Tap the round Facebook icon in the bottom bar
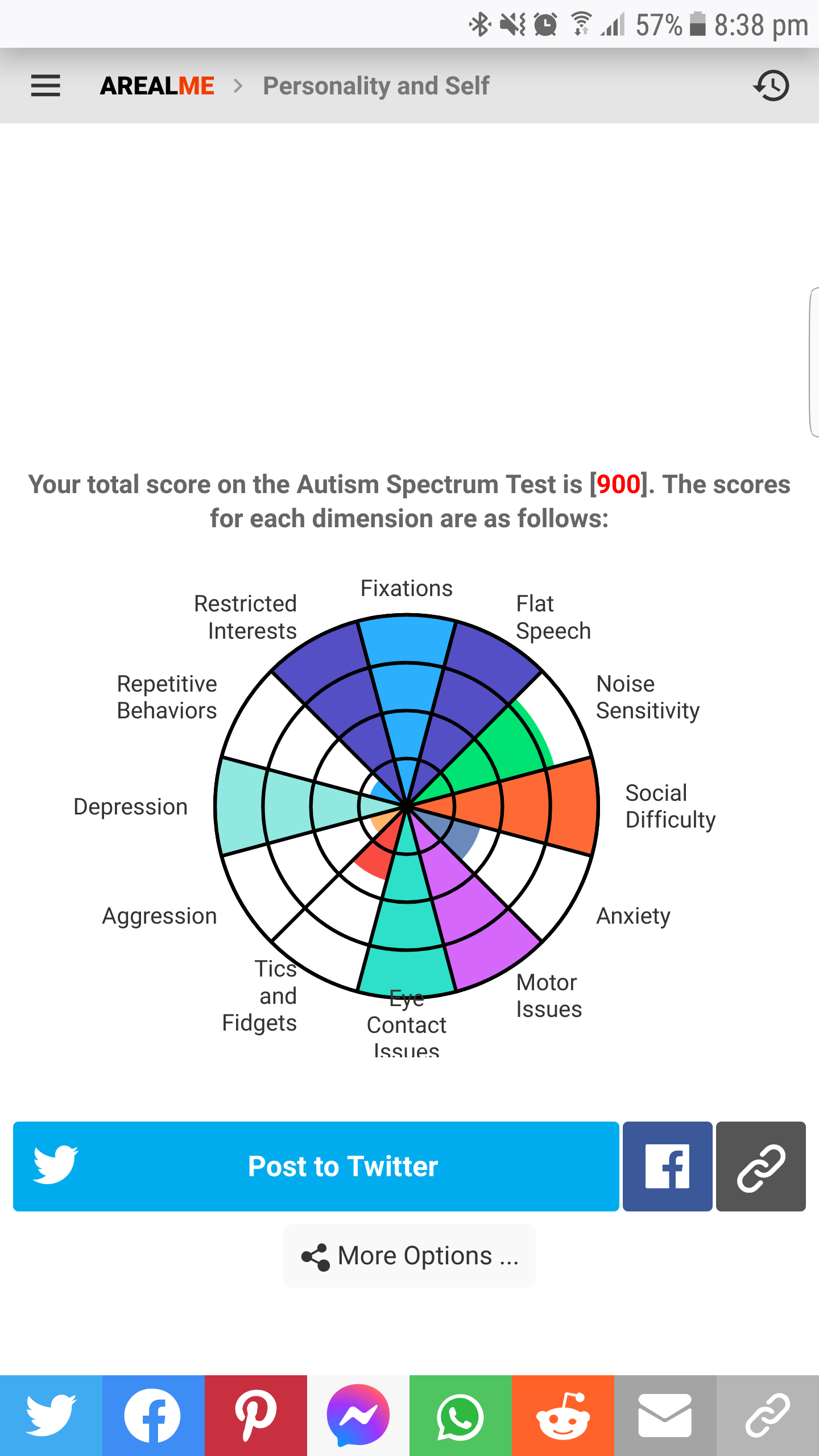 [154, 1416]
